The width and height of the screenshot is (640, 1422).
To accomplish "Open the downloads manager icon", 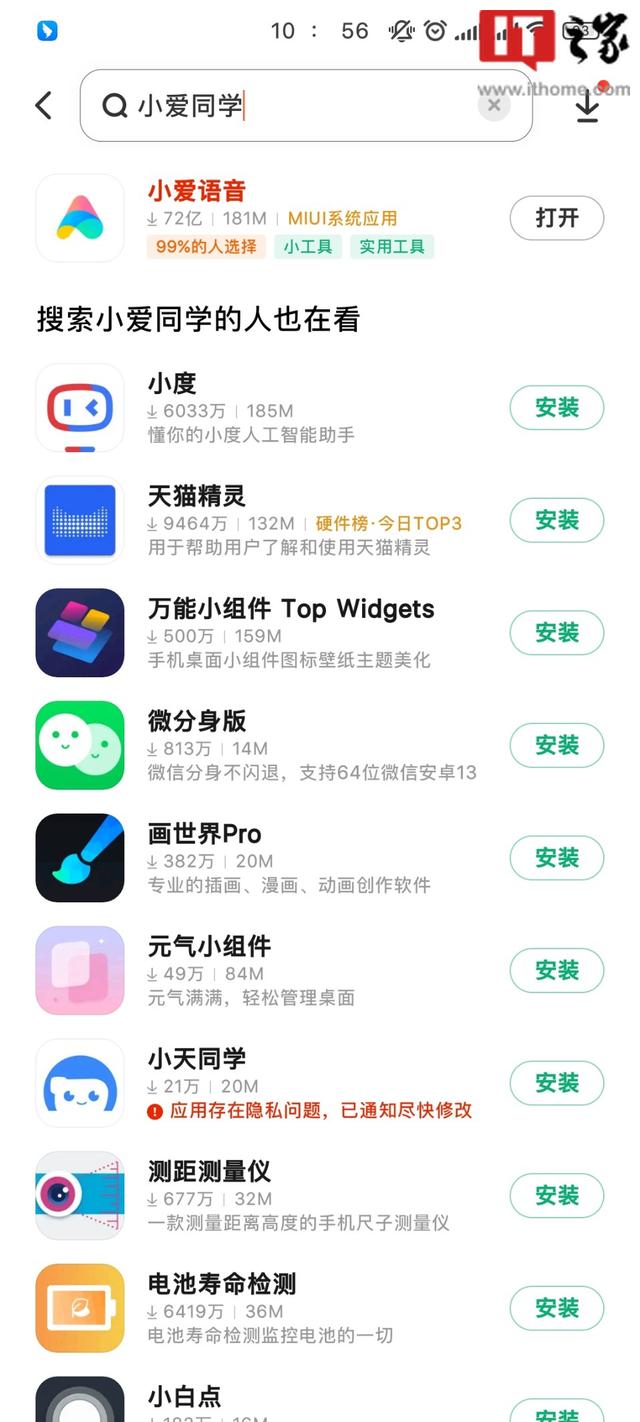I will [x=587, y=106].
